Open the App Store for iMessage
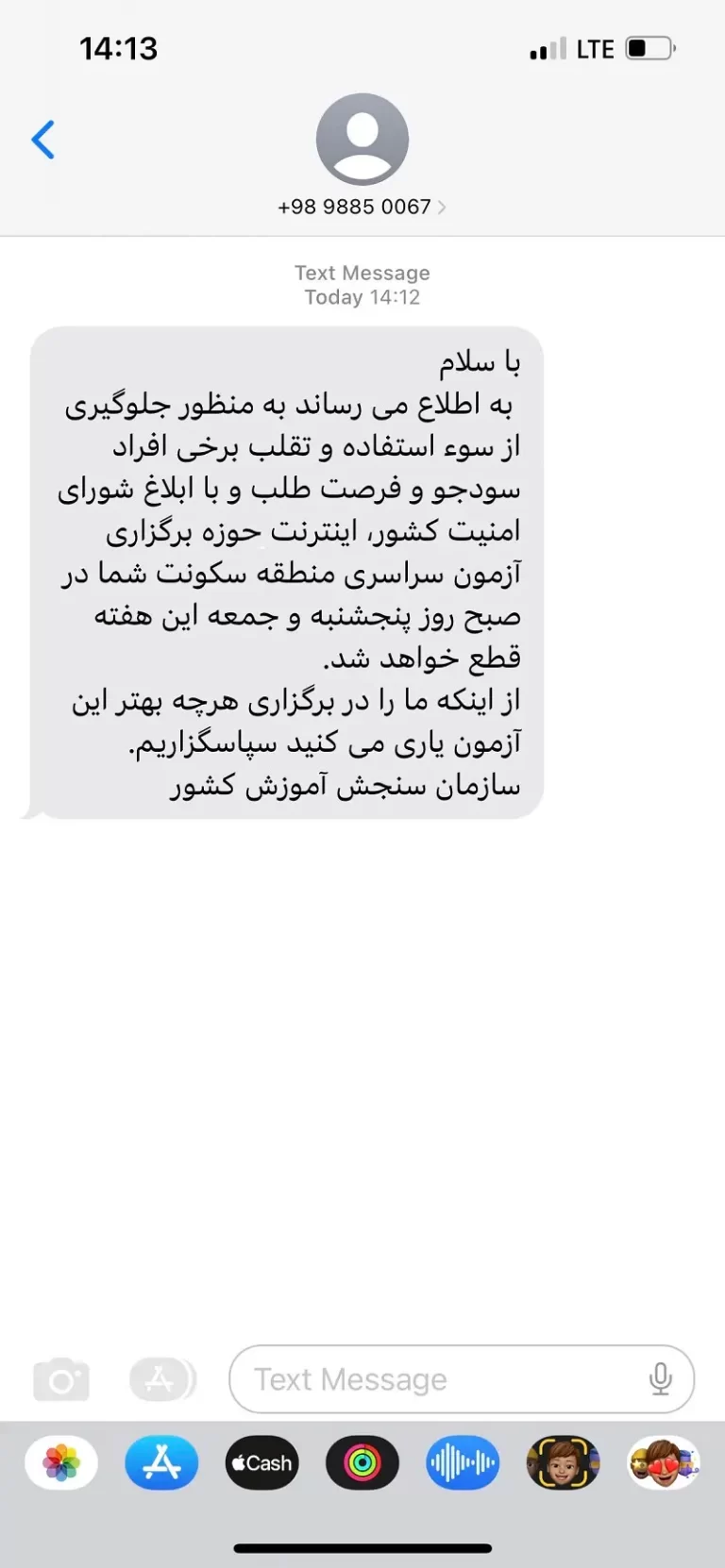The width and height of the screenshot is (725, 1568). pyautogui.click(x=161, y=1463)
